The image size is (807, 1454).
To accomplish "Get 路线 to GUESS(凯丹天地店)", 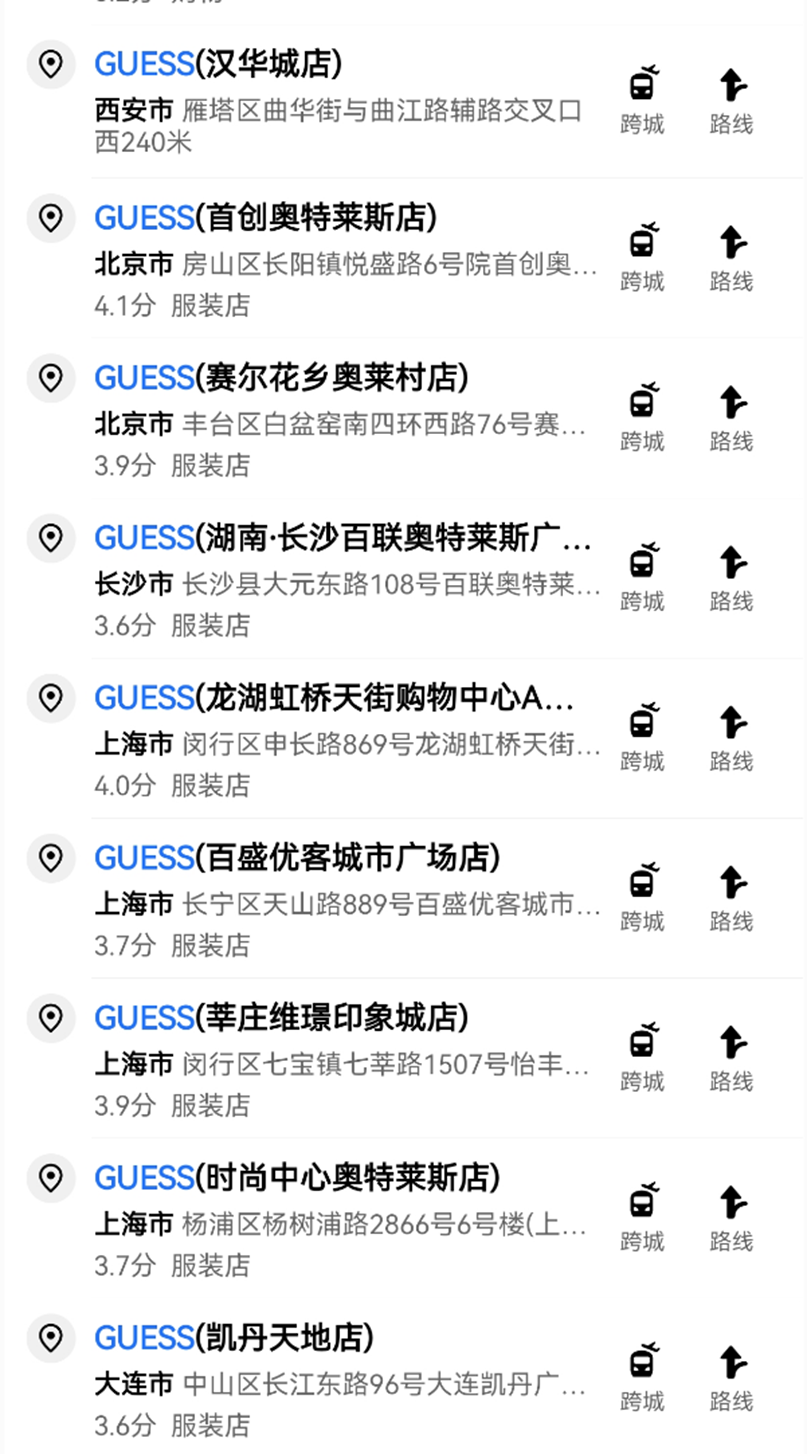I will click(x=731, y=1377).
